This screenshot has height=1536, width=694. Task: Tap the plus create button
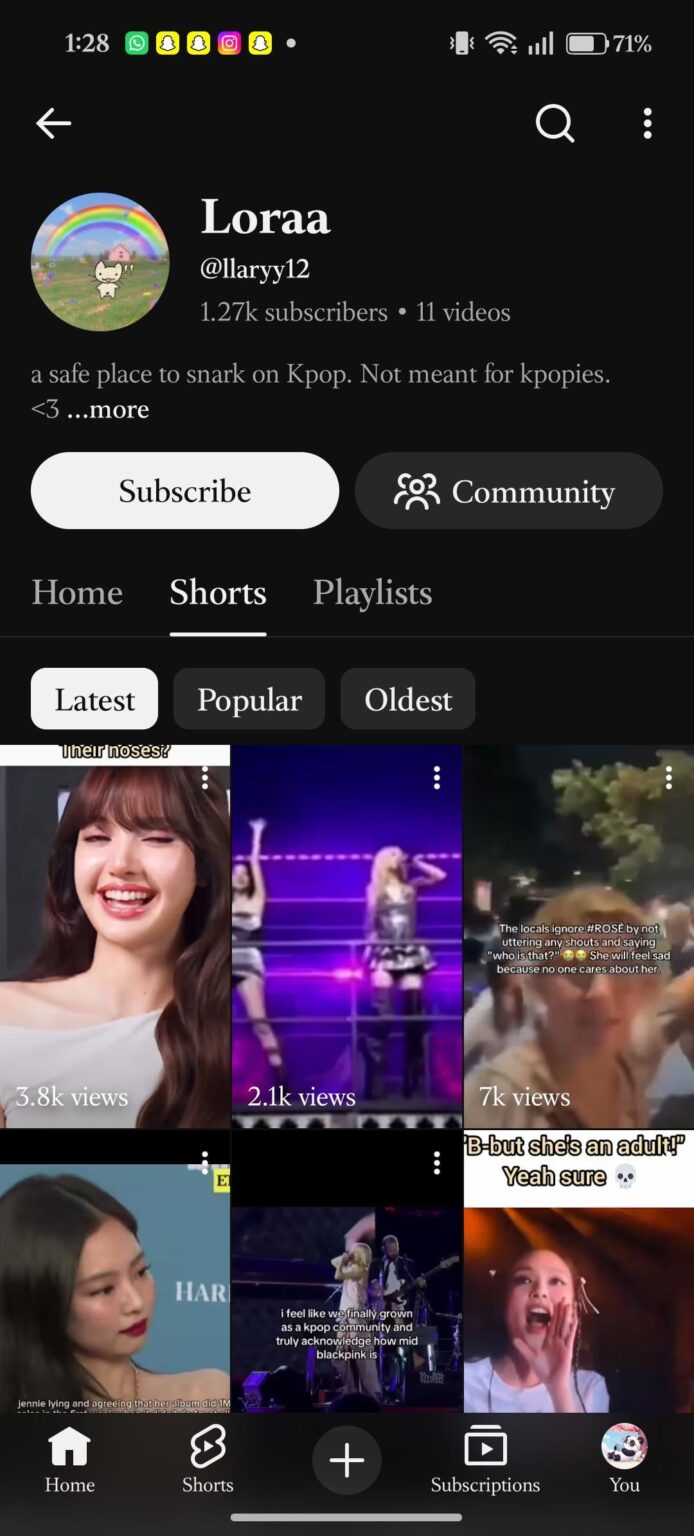pos(347,1461)
